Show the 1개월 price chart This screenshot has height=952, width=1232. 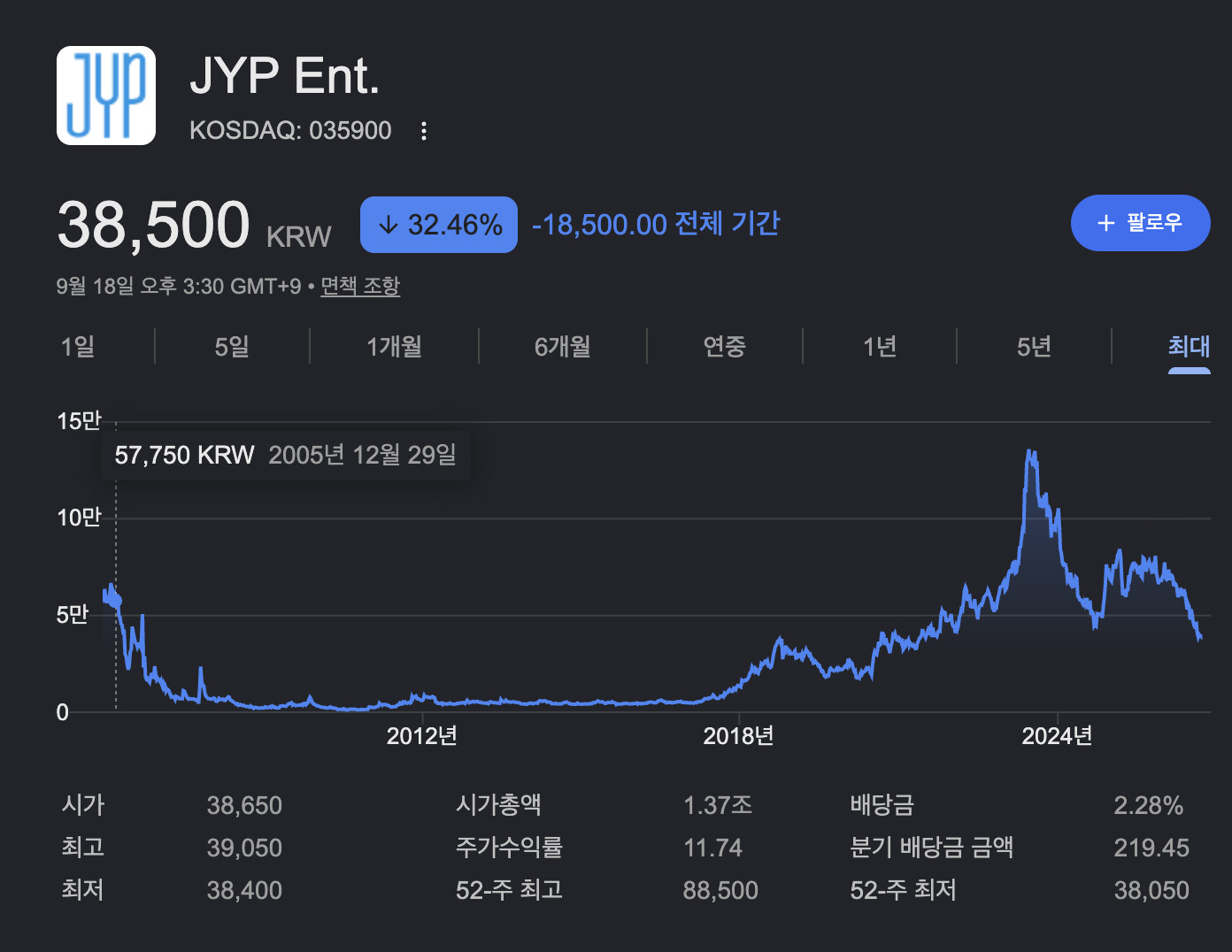[x=394, y=346]
